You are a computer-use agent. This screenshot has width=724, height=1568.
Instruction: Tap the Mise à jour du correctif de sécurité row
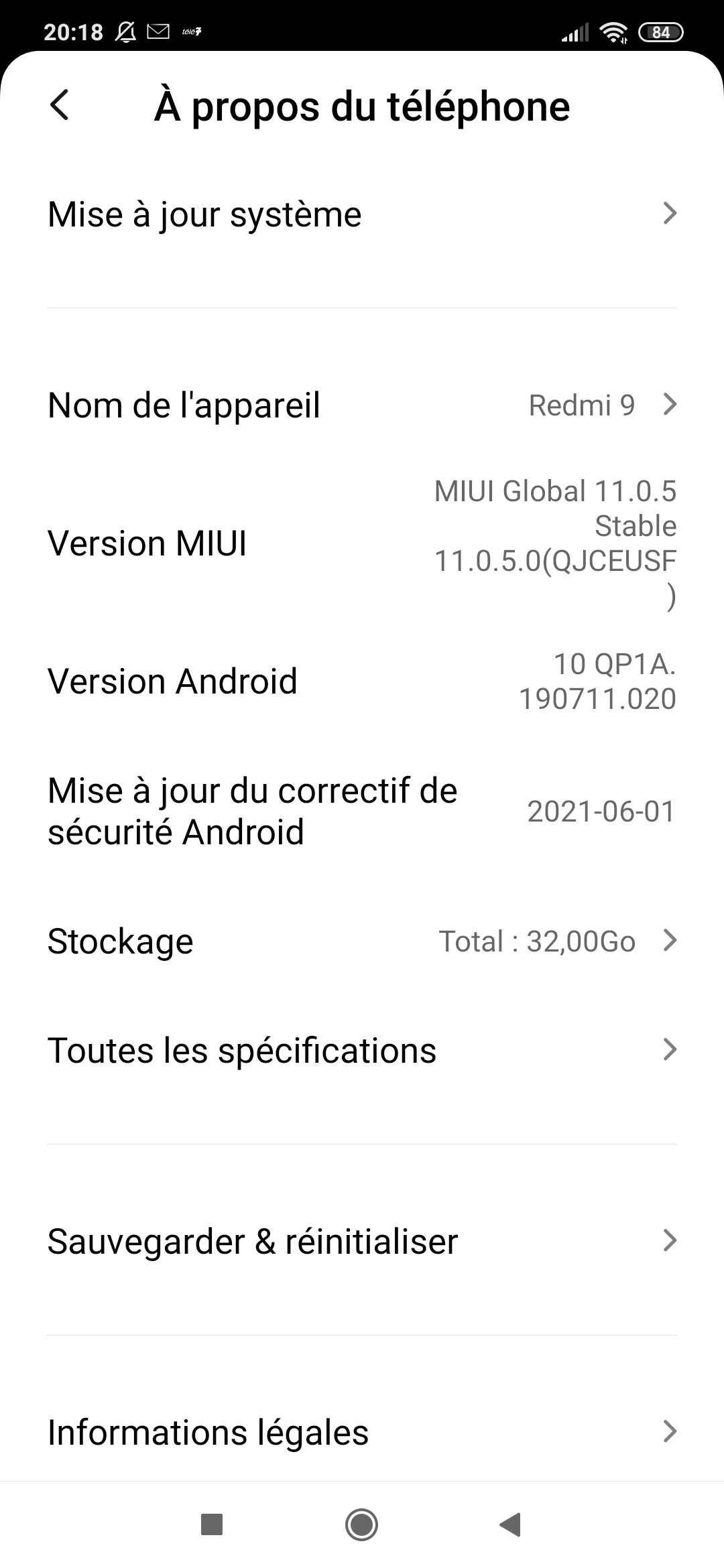coord(362,812)
